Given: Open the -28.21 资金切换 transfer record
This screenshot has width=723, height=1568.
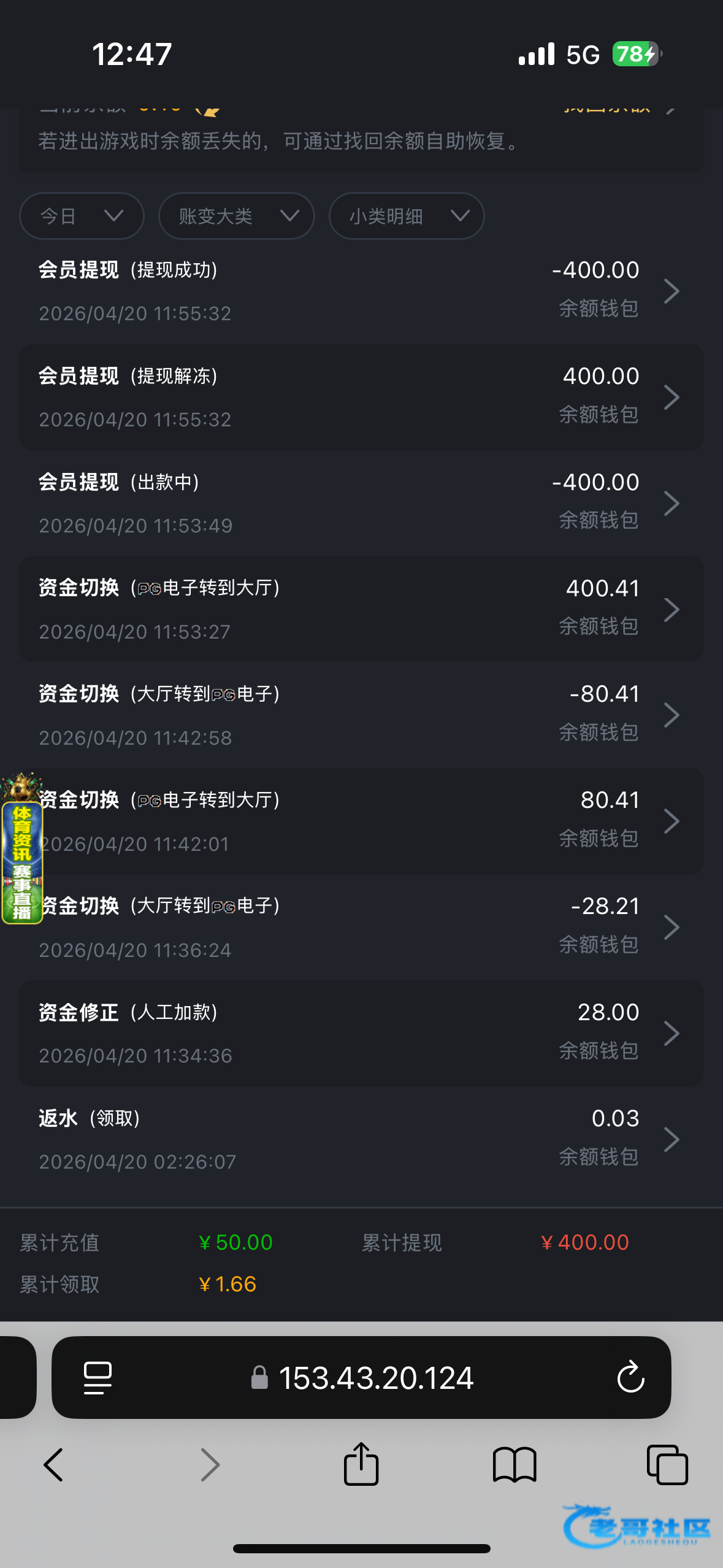Looking at the screenshot, I should (361, 927).
